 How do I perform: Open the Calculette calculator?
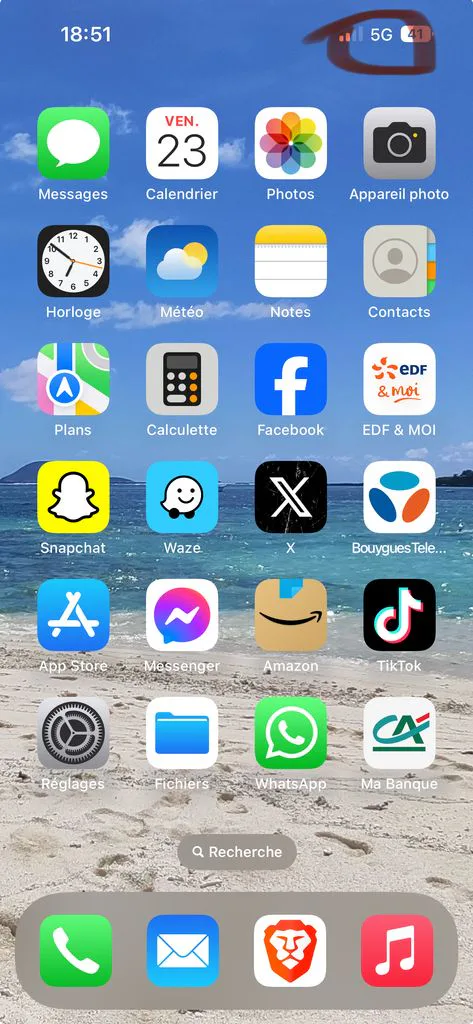pos(182,379)
